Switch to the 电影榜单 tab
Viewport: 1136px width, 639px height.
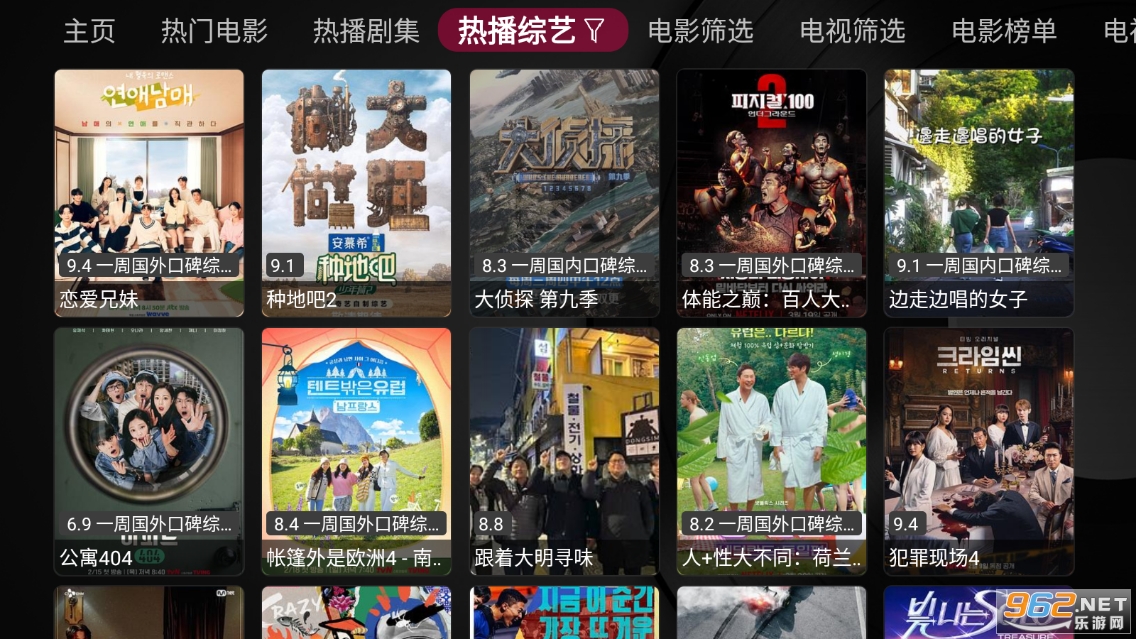[1004, 31]
